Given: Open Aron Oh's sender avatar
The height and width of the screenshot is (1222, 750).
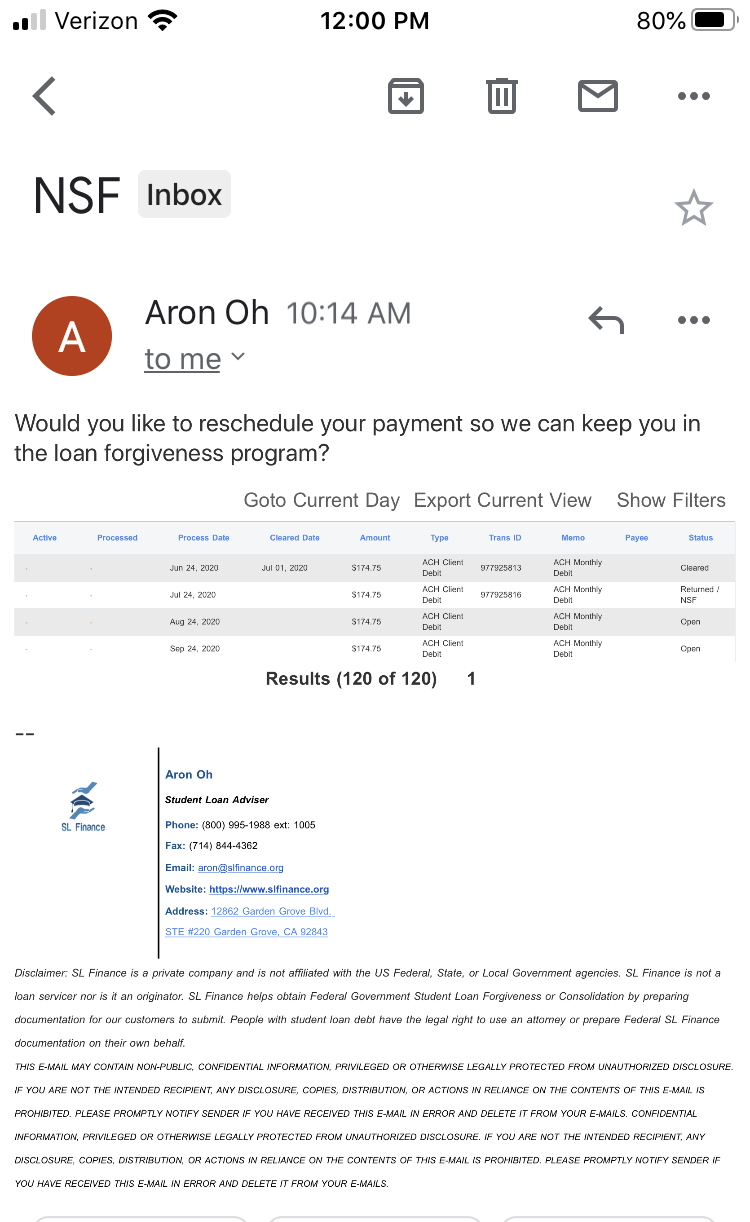Looking at the screenshot, I should 72,337.
